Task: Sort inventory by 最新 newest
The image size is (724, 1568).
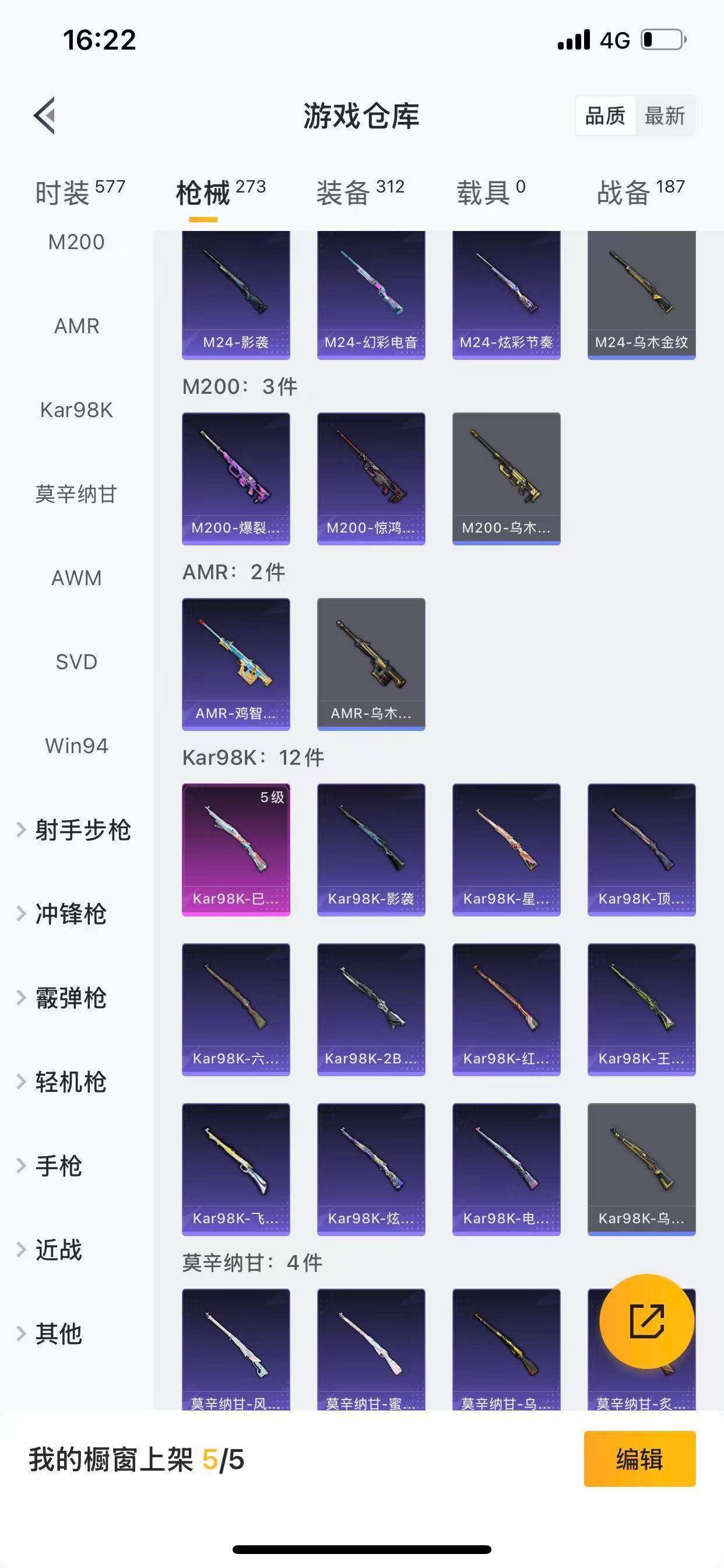Action: [666, 116]
